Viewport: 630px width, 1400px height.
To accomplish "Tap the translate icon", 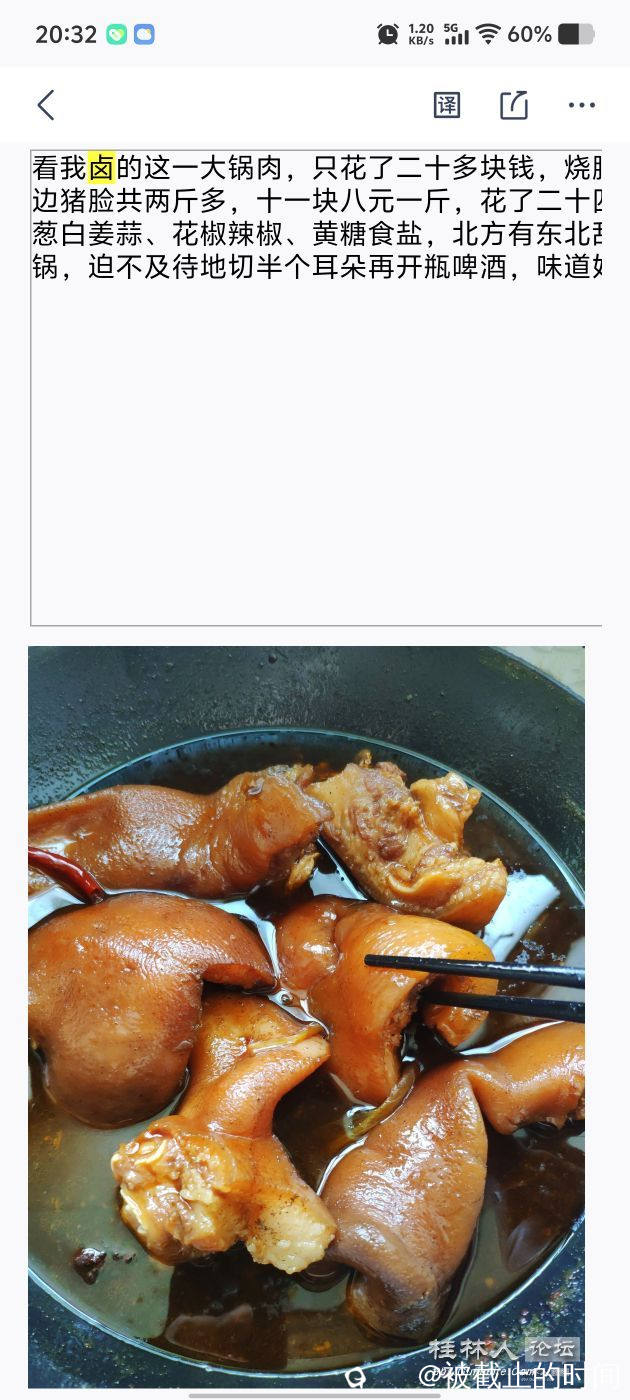I will (447, 105).
